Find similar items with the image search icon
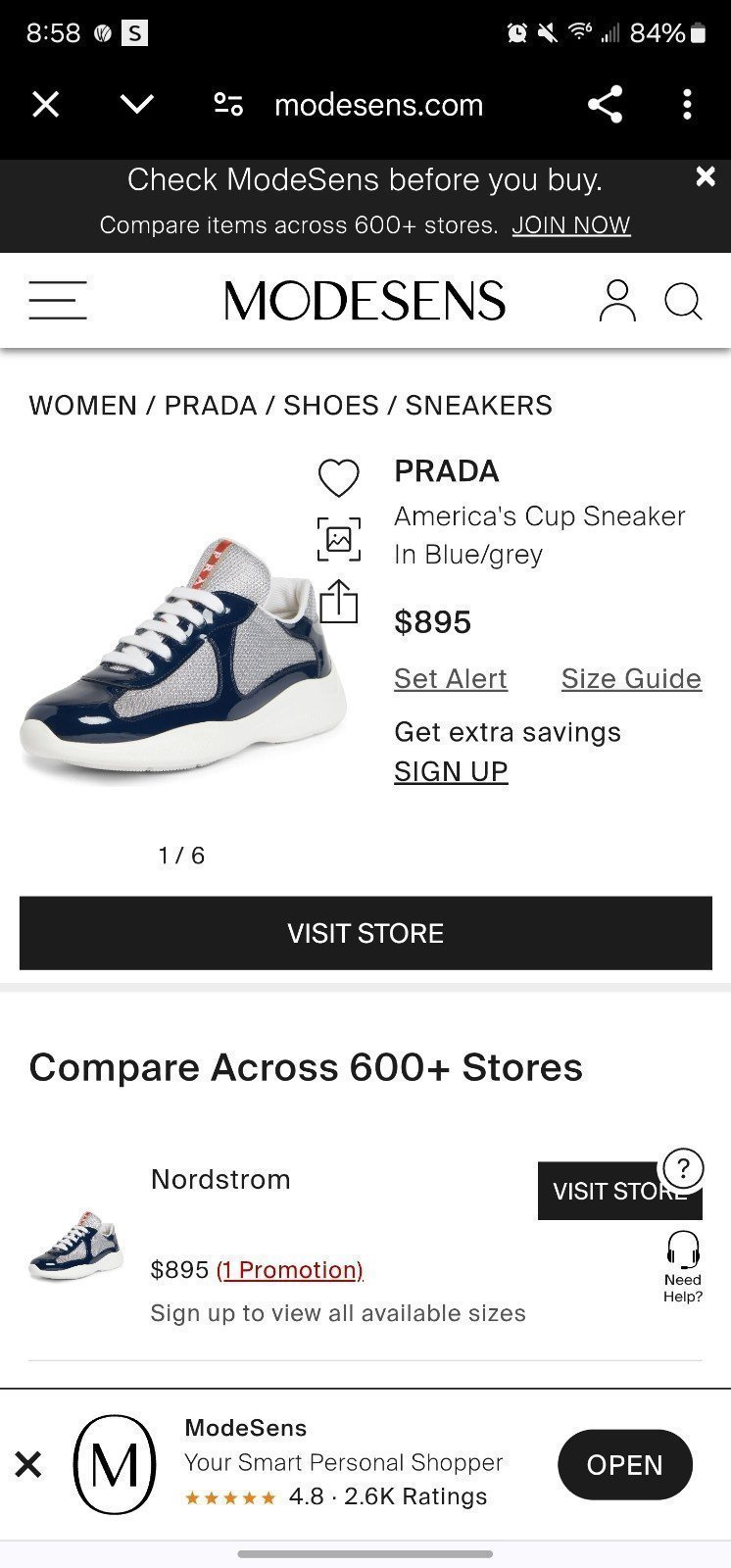731x1568 pixels. 339,539
